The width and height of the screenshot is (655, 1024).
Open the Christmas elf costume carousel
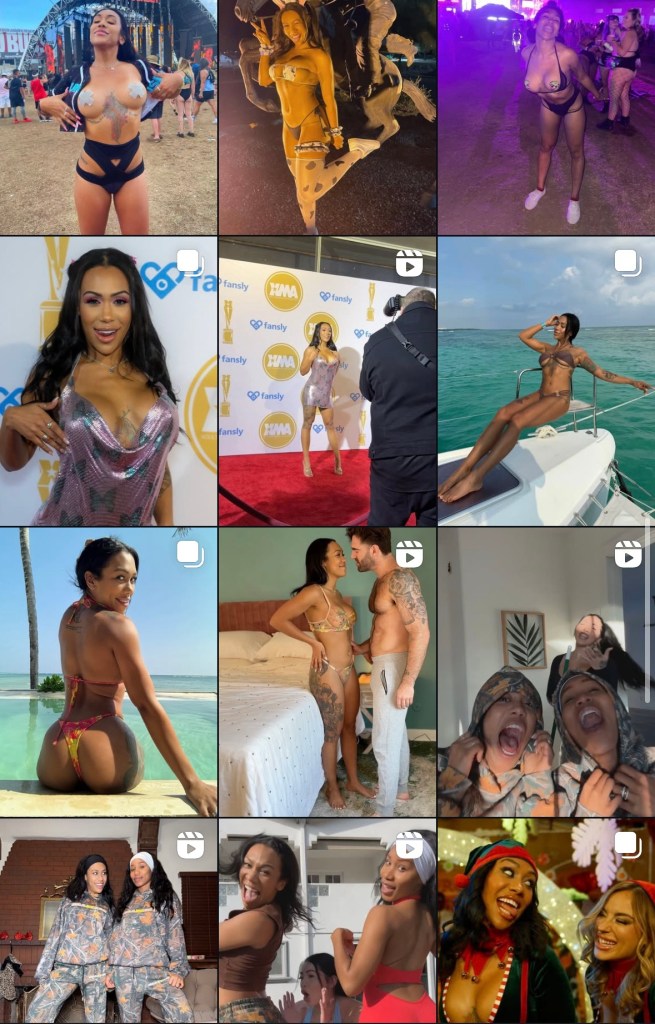pos(546,921)
